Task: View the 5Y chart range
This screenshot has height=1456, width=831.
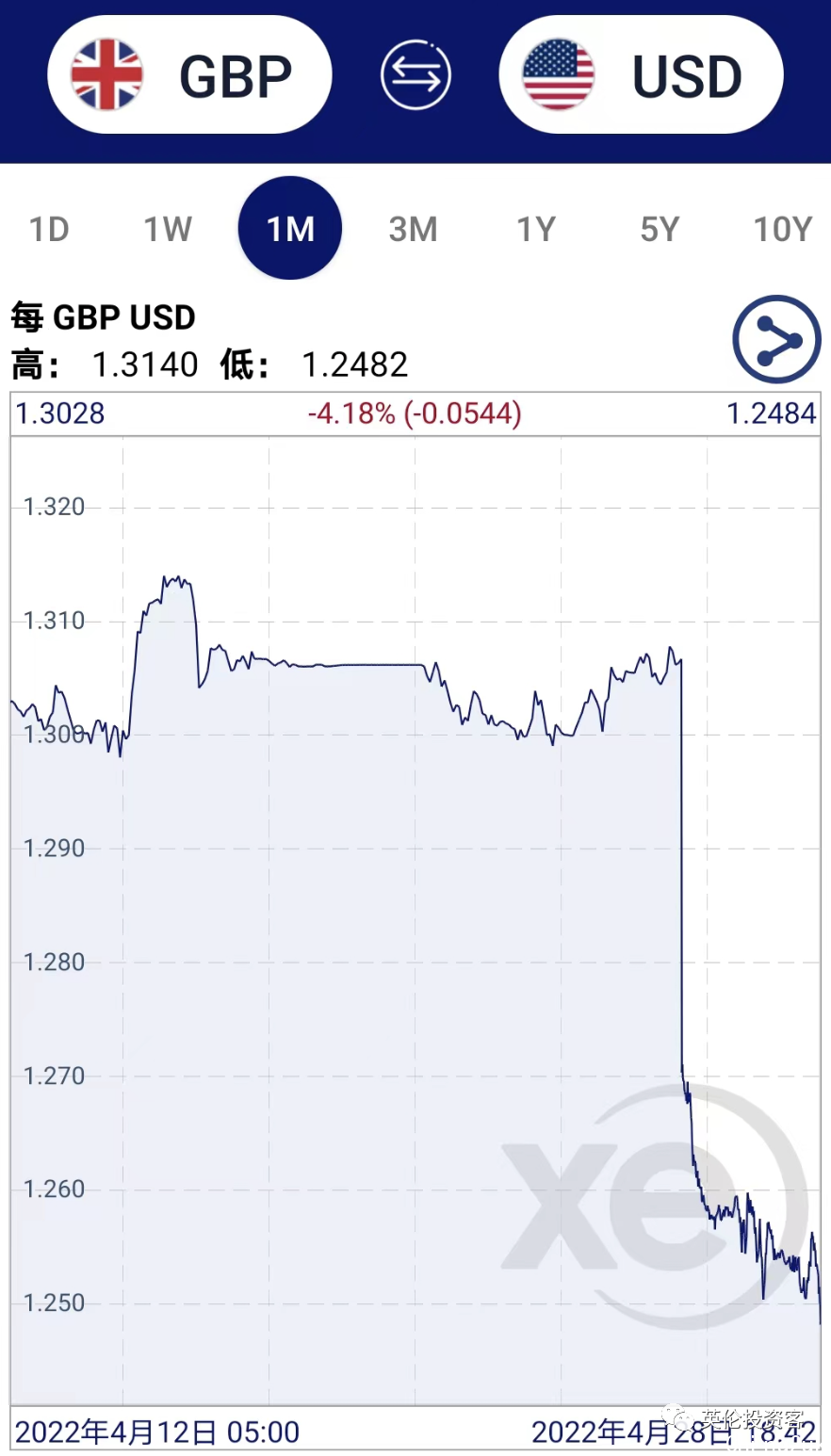Action: [660, 229]
